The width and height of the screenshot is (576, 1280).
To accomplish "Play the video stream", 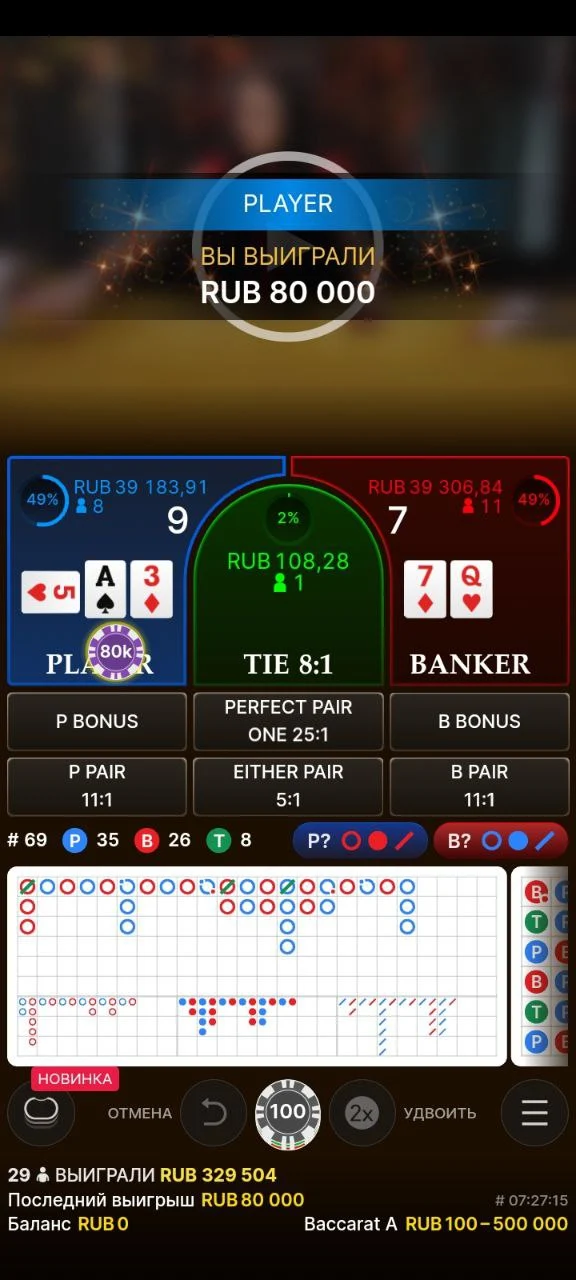I will click(288, 246).
